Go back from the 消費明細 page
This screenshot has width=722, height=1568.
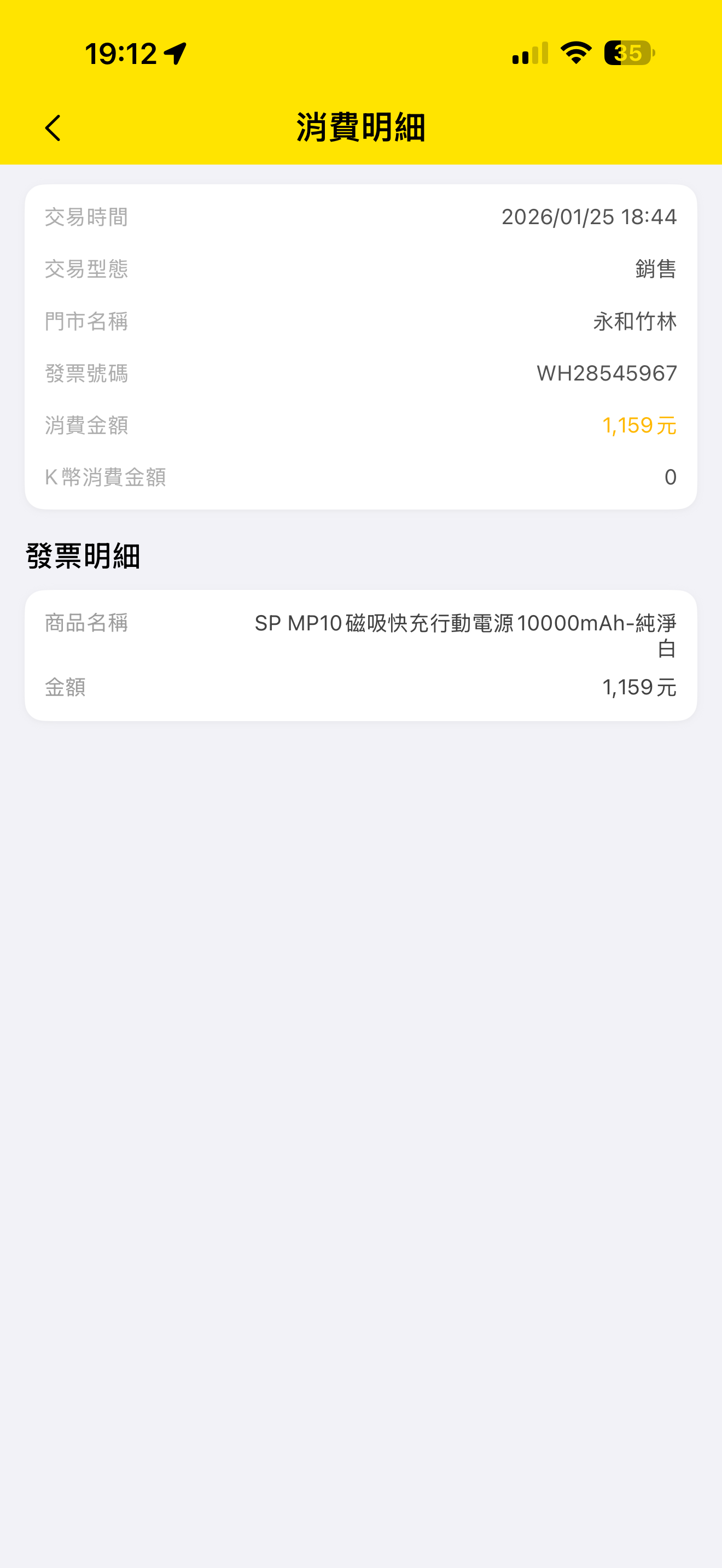coord(53,128)
